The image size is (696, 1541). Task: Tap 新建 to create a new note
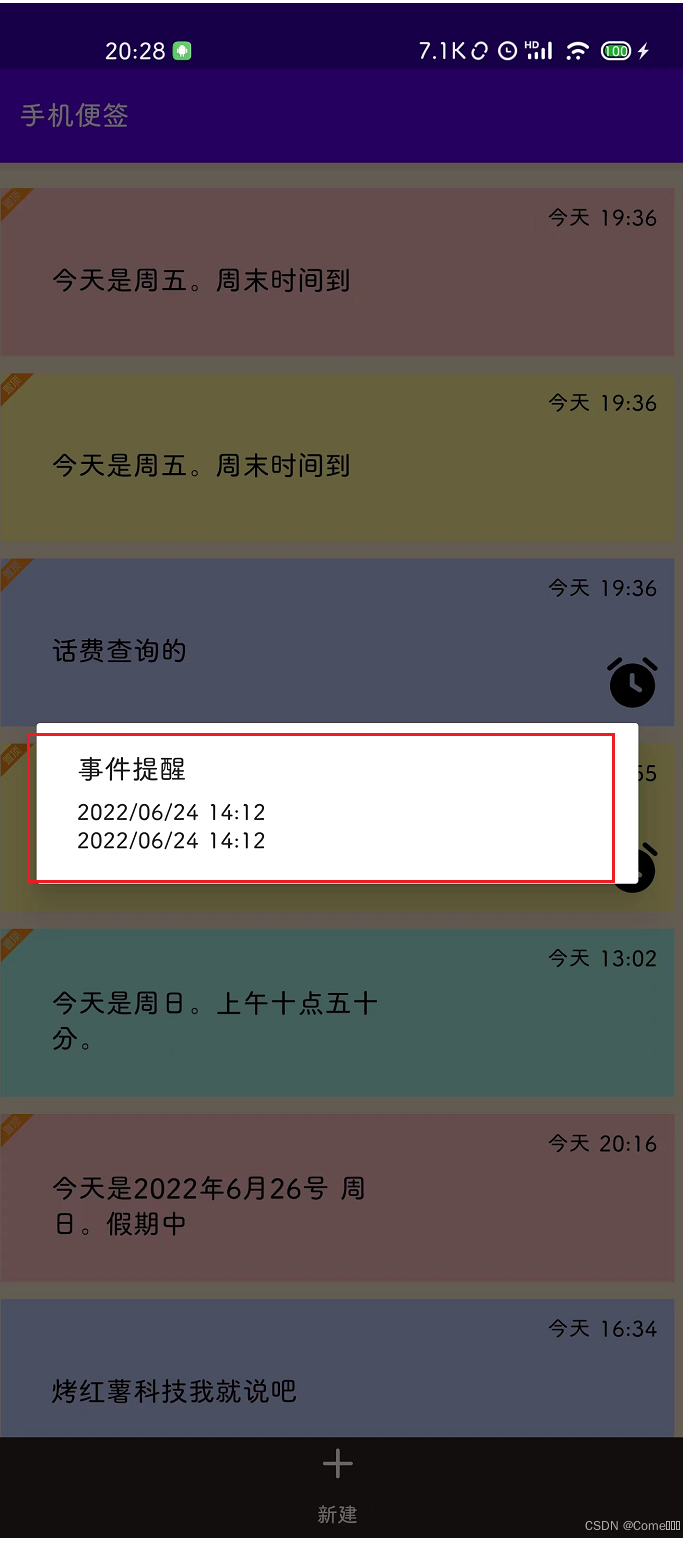[x=337, y=1487]
